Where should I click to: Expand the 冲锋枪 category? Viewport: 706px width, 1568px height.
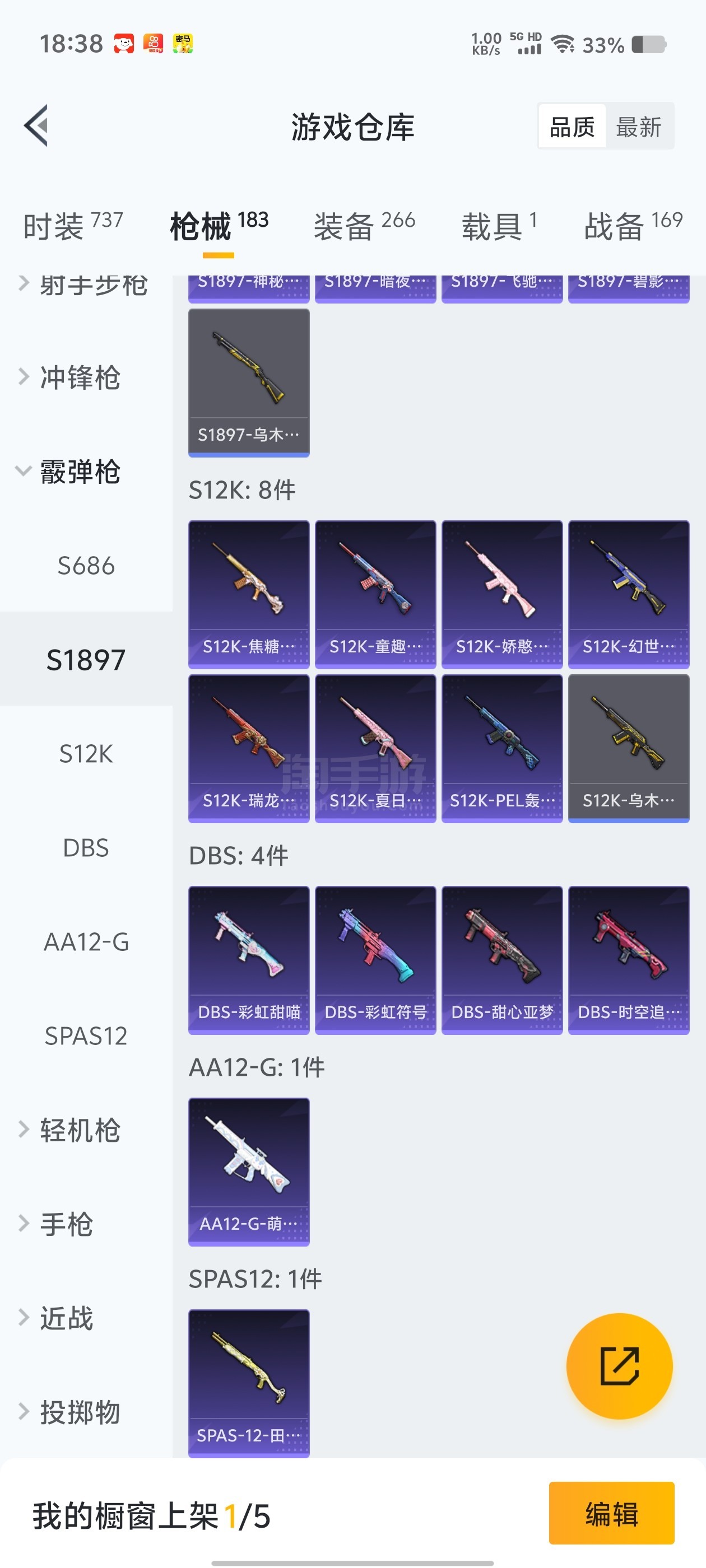click(79, 377)
